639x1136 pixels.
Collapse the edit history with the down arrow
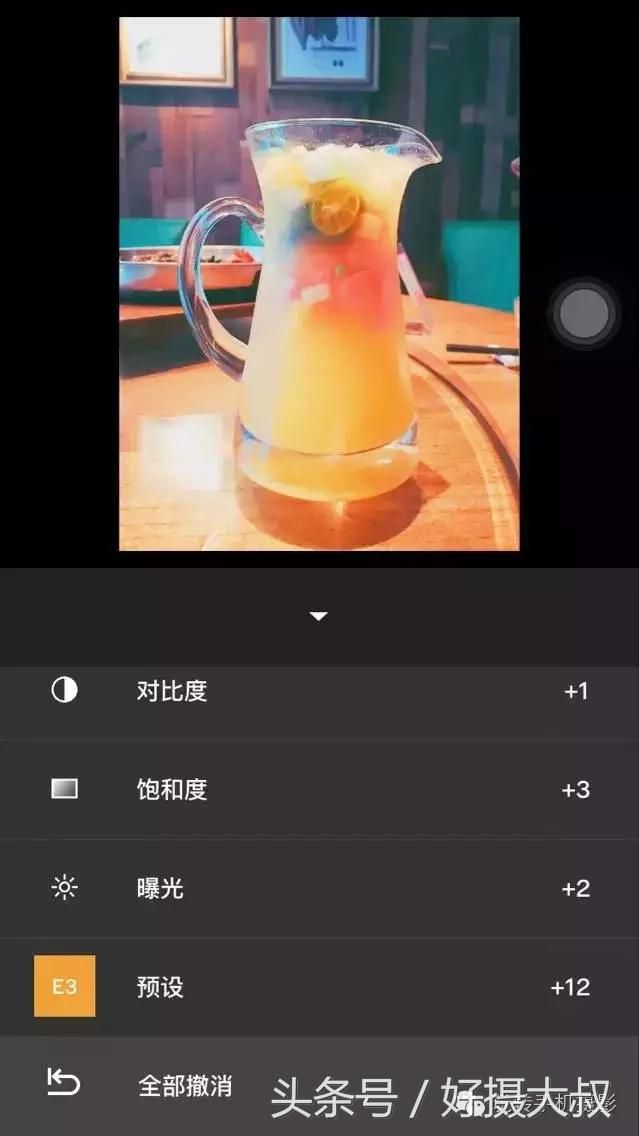[x=319, y=616]
